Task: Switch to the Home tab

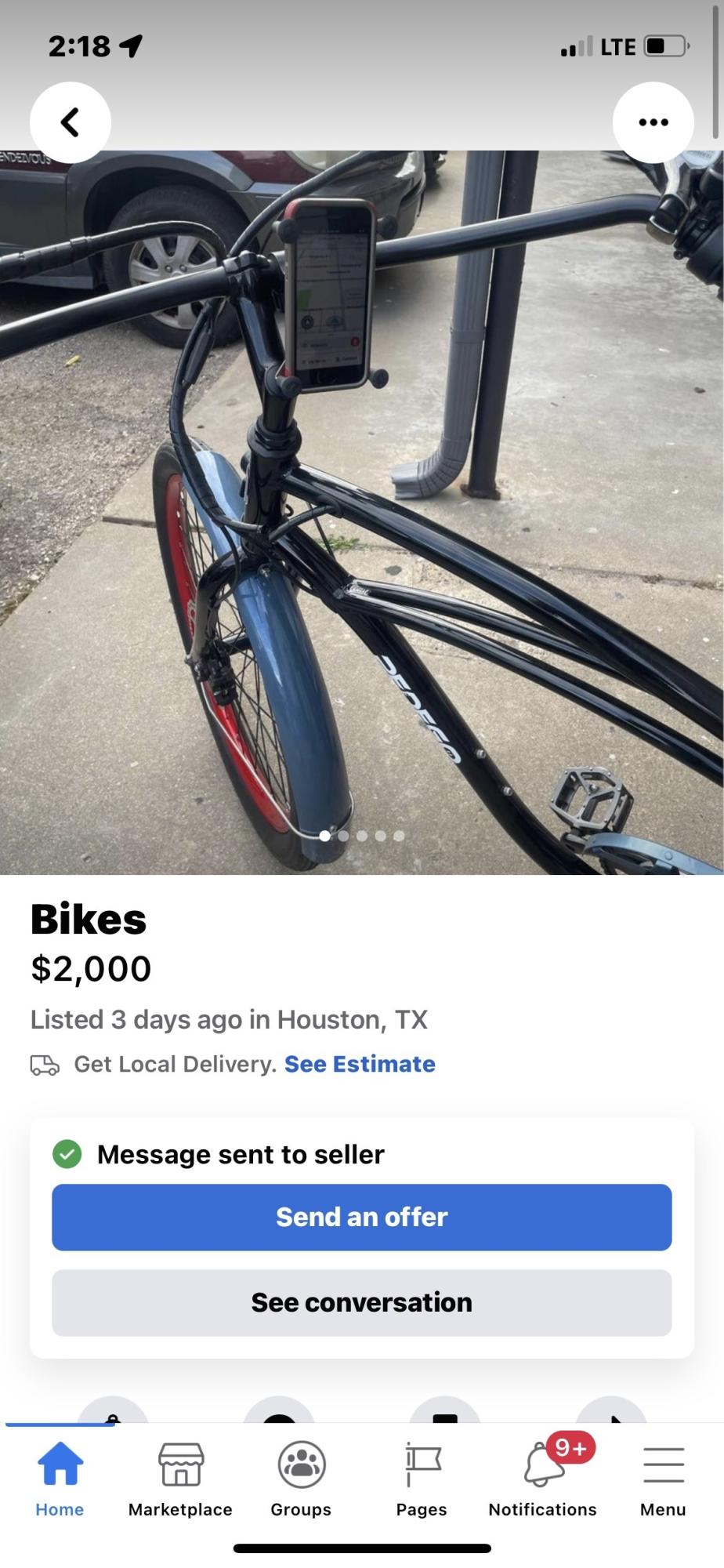Action: click(x=60, y=1478)
